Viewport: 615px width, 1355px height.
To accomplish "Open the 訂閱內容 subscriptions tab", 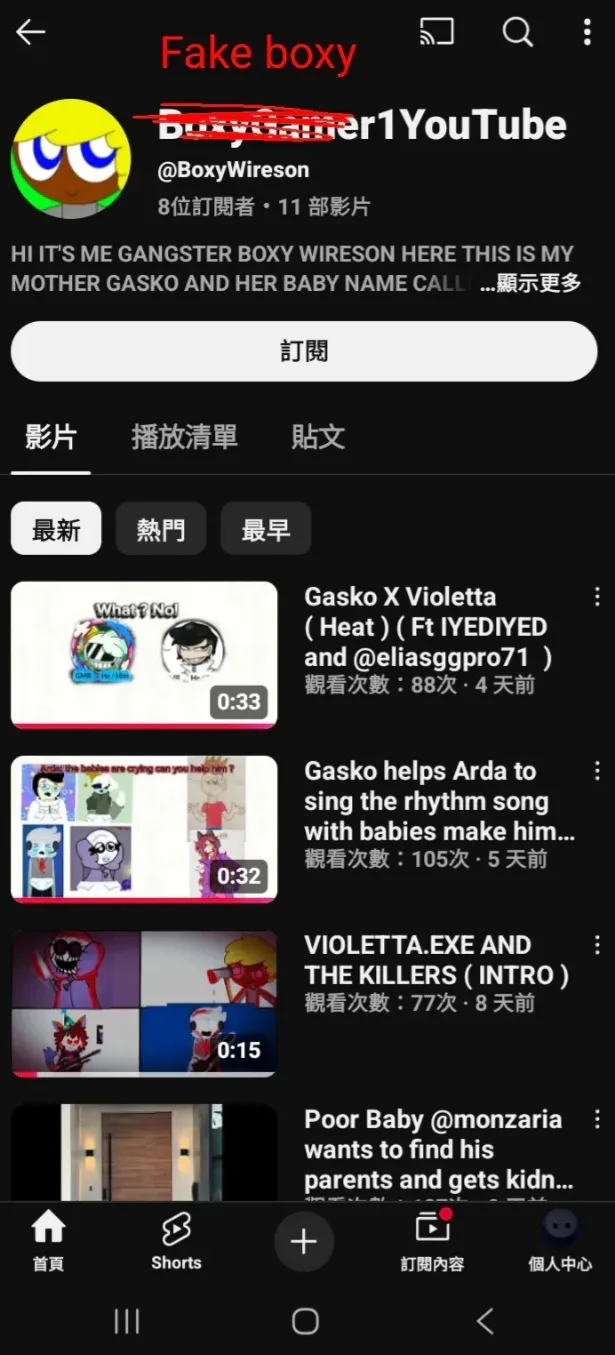I will (432, 1240).
